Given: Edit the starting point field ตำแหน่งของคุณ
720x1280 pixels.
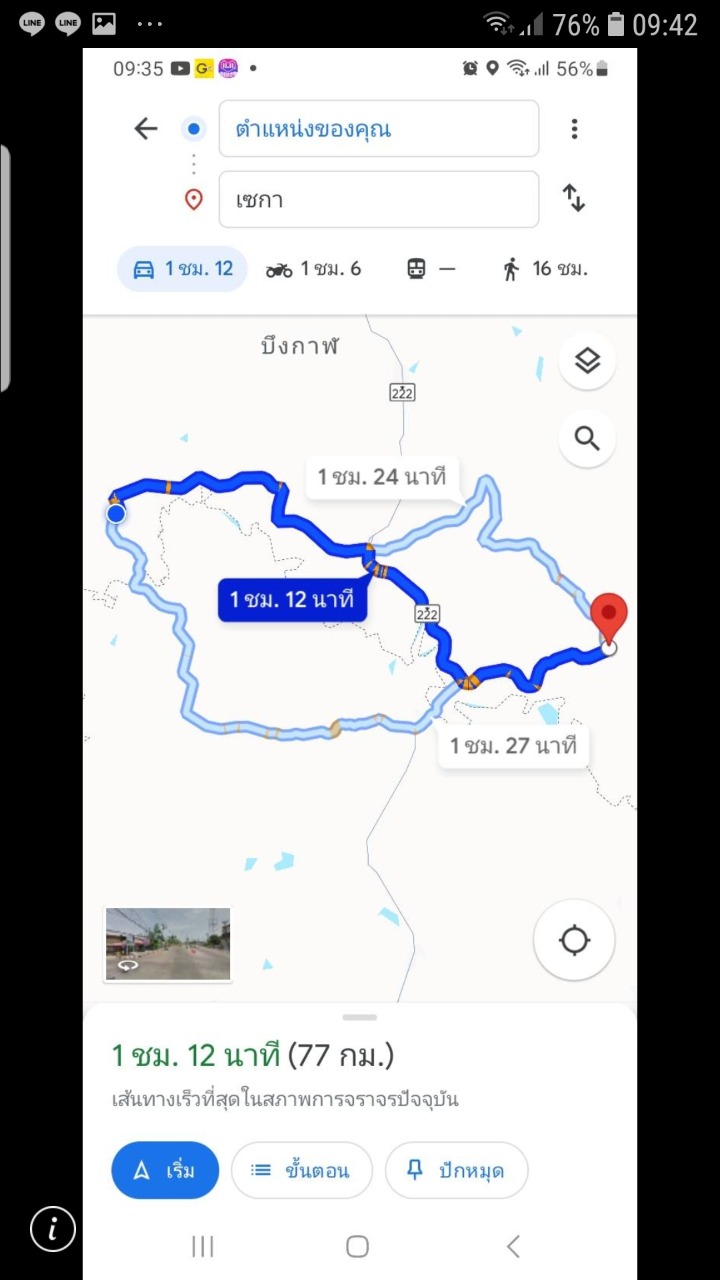Looking at the screenshot, I should tap(378, 129).
